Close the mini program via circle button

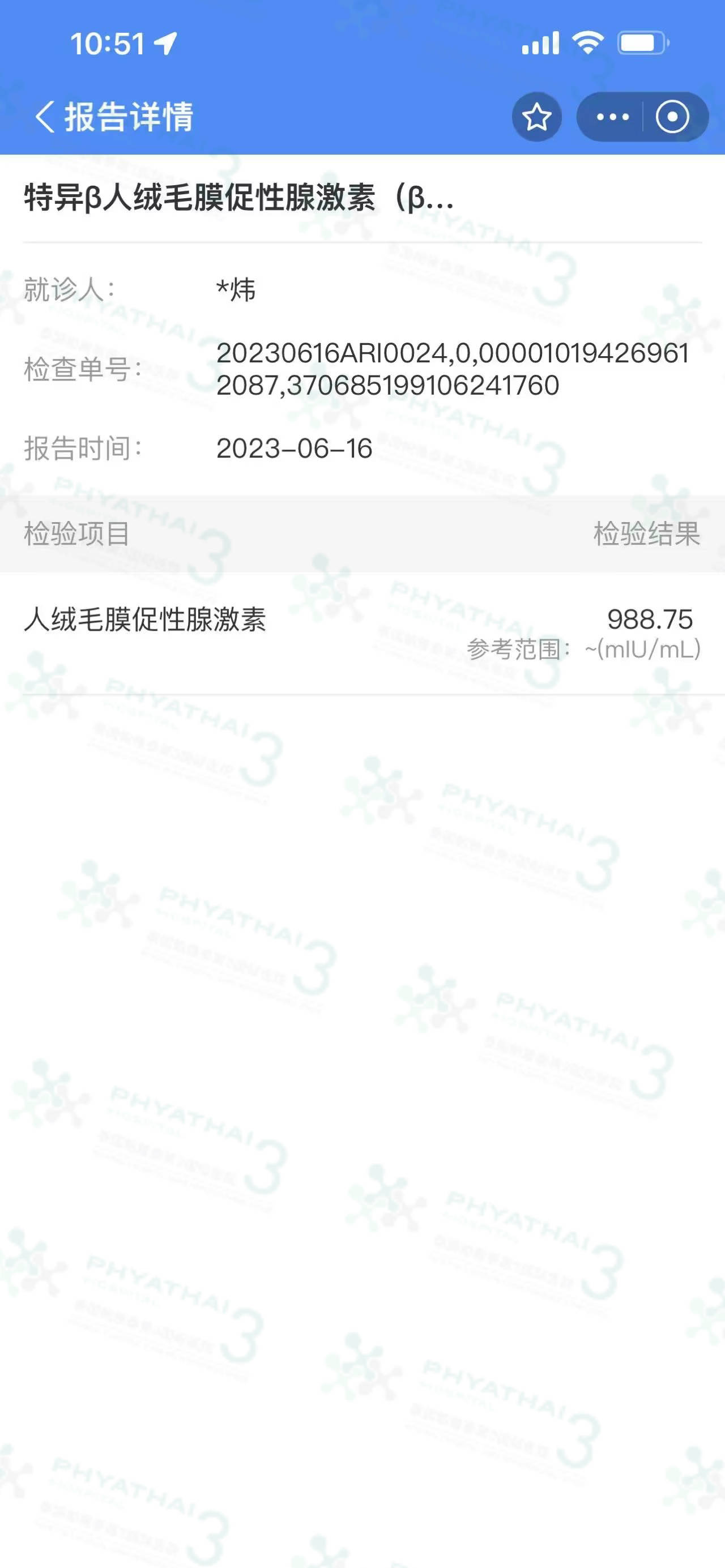[x=672, y=117]
